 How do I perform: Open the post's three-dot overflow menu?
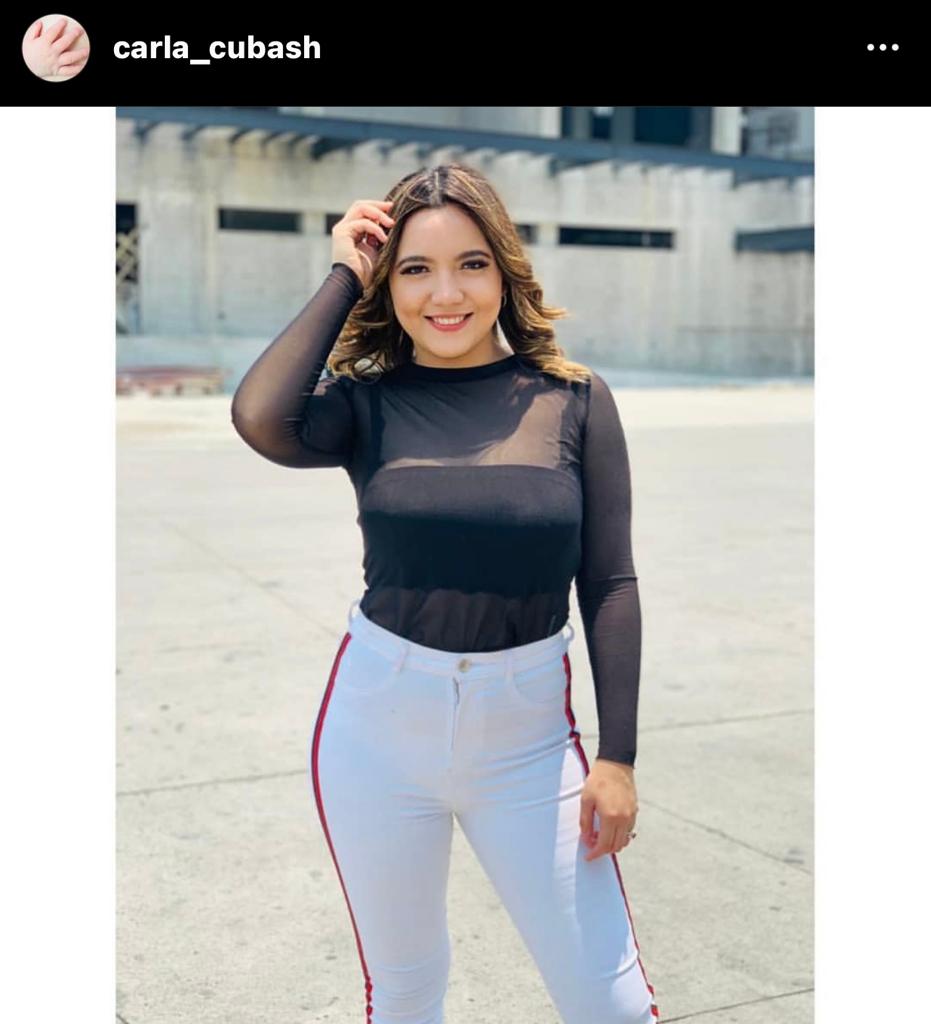(882, 48)
